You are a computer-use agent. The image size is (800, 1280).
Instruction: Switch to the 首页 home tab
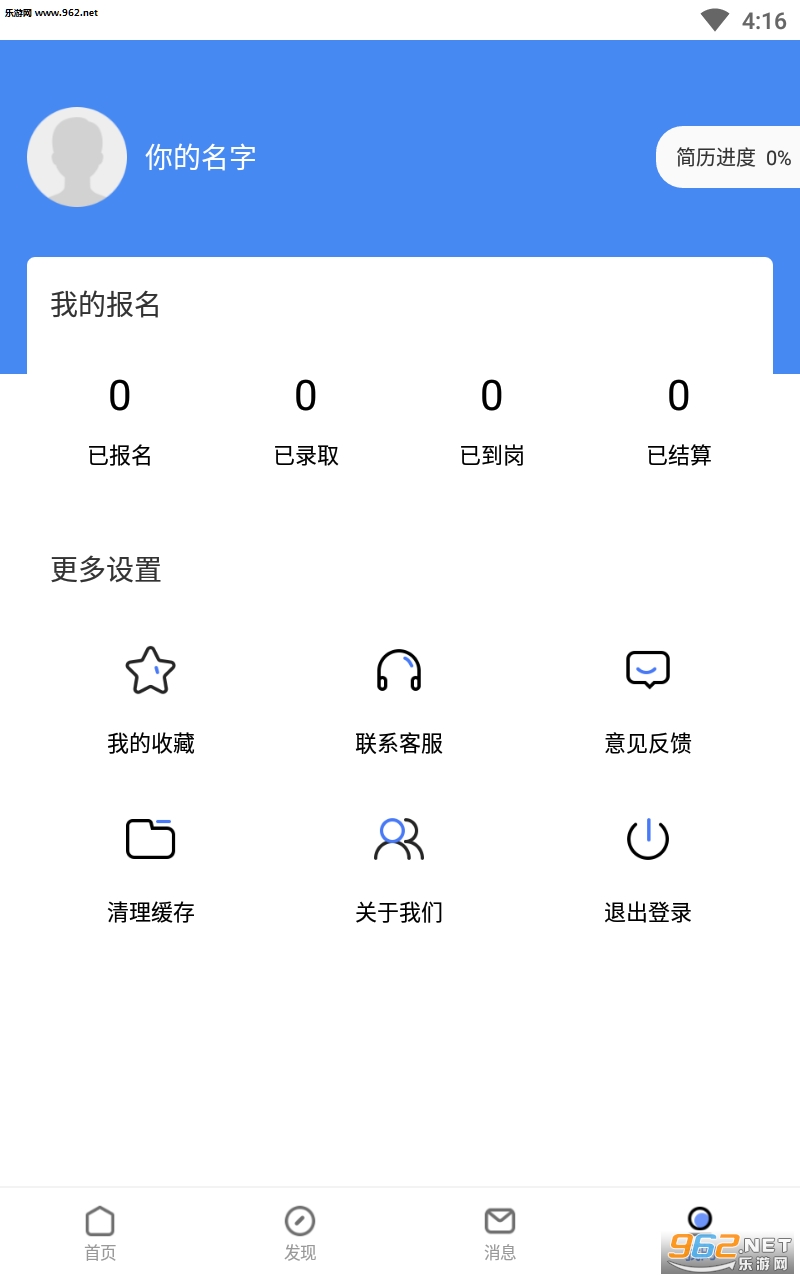pos(100,1233)
